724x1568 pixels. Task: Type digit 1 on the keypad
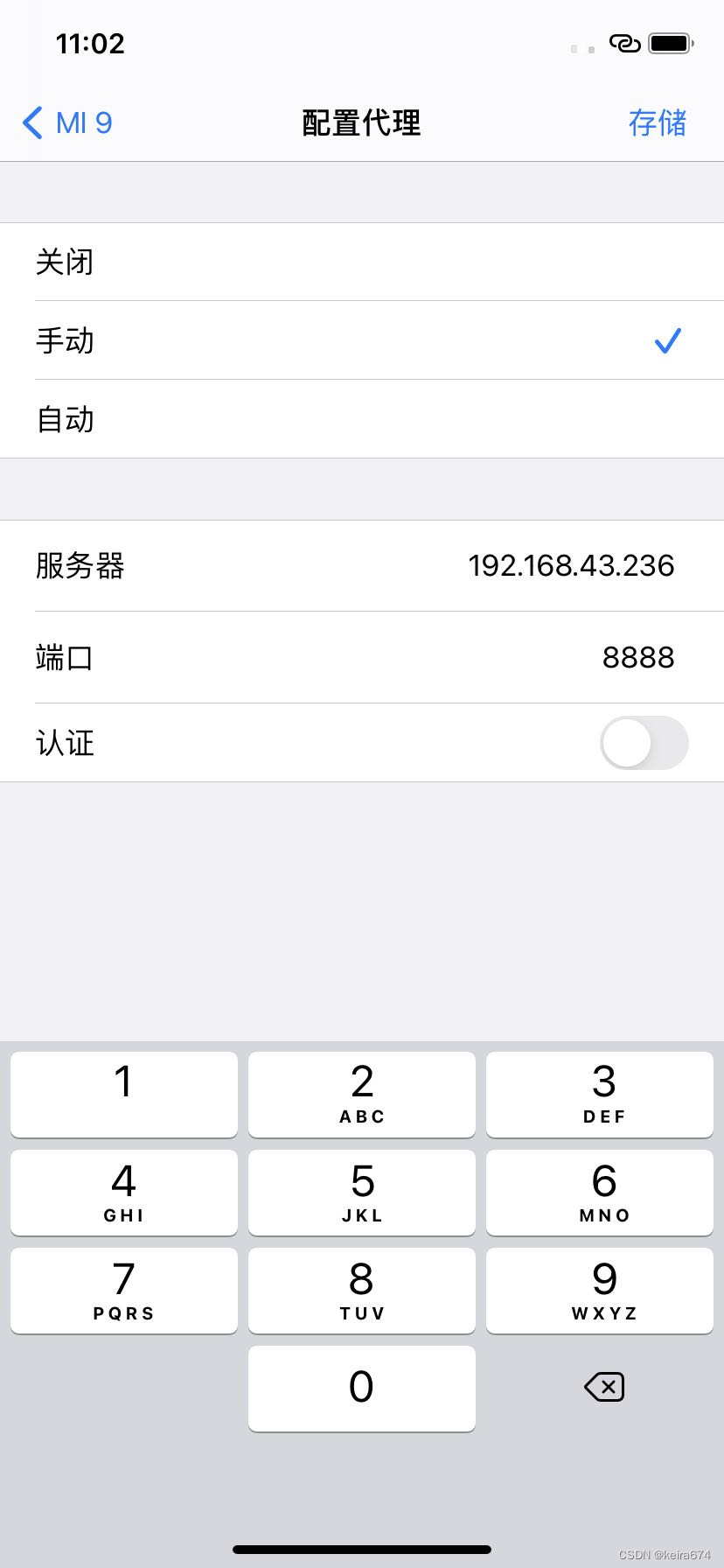[124, 1095]
